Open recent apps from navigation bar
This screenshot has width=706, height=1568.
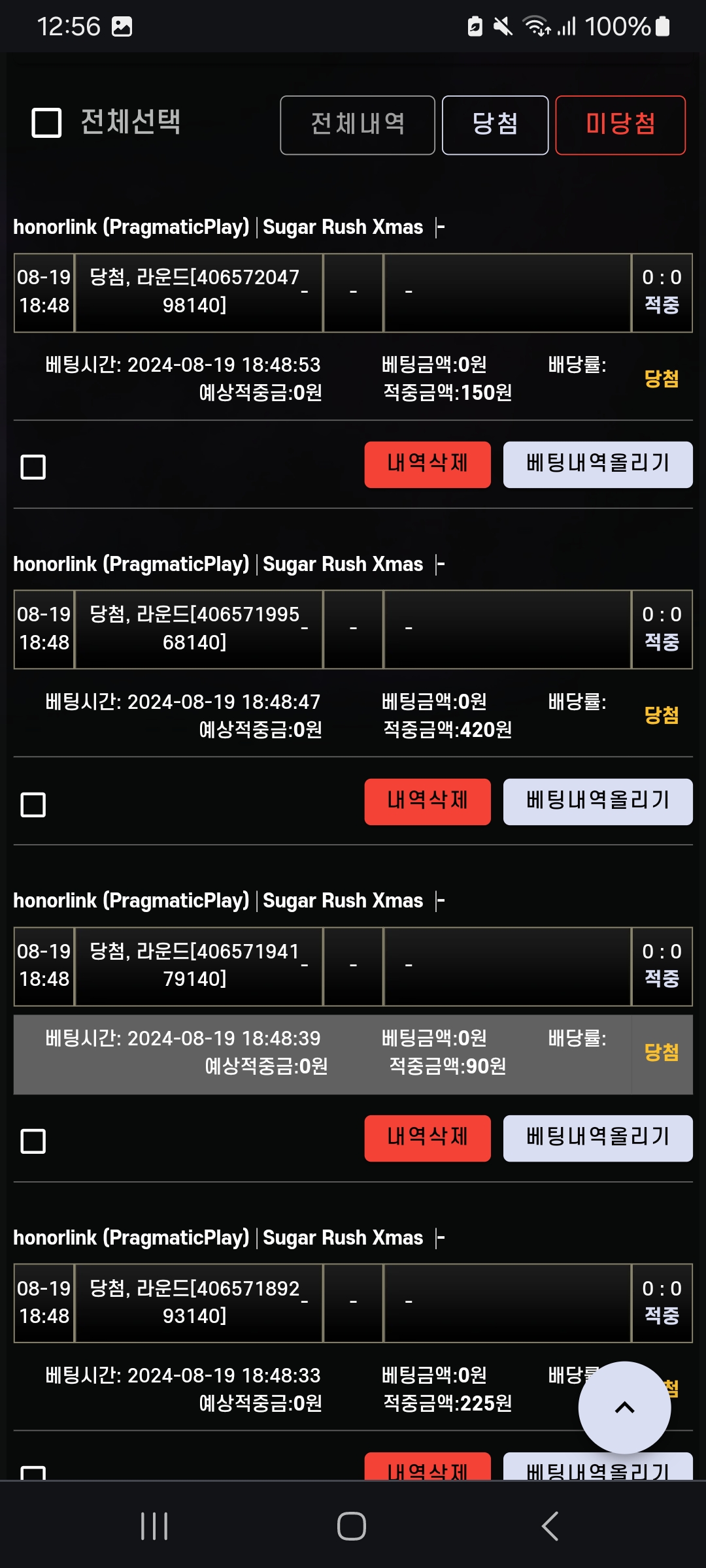[154, 1526]
